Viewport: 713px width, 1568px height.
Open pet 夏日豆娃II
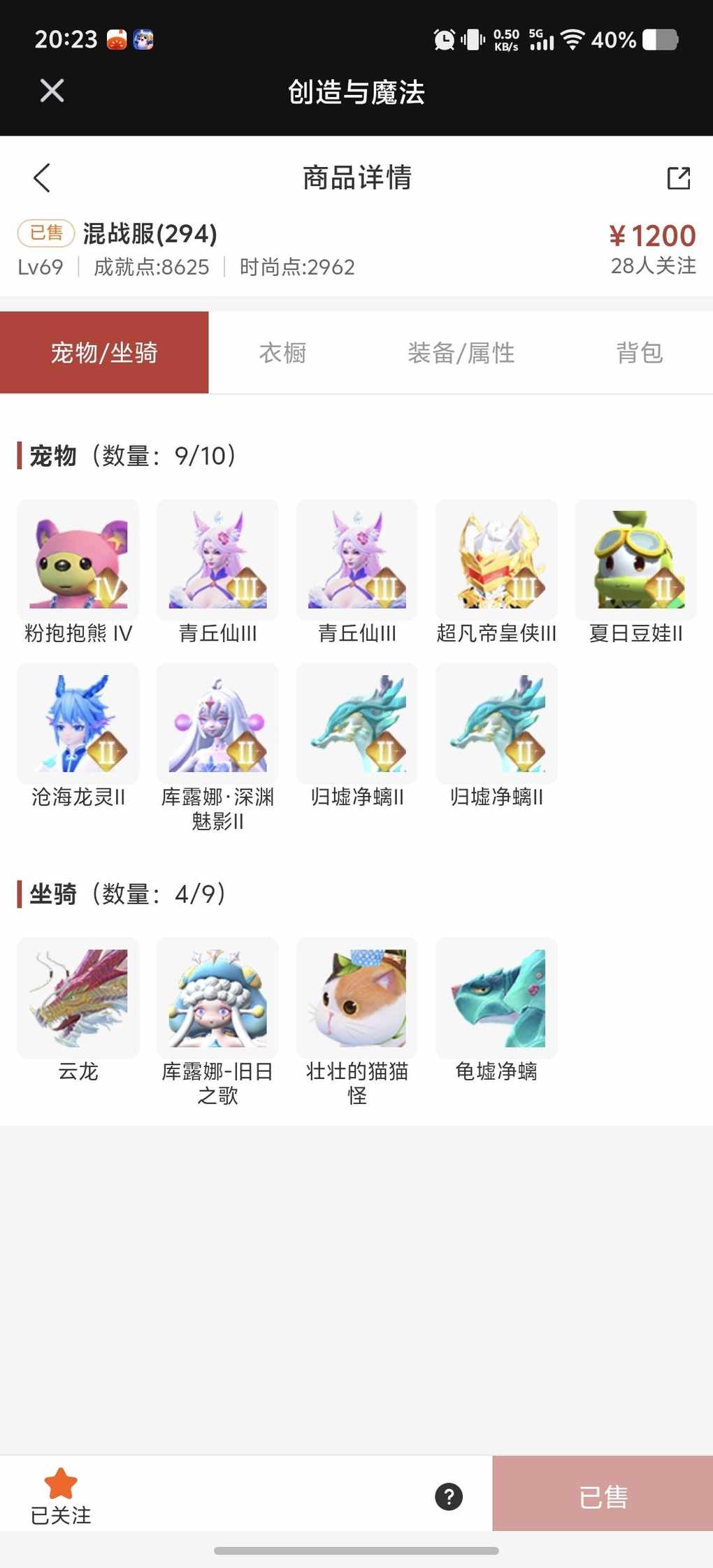click(635, 560)
